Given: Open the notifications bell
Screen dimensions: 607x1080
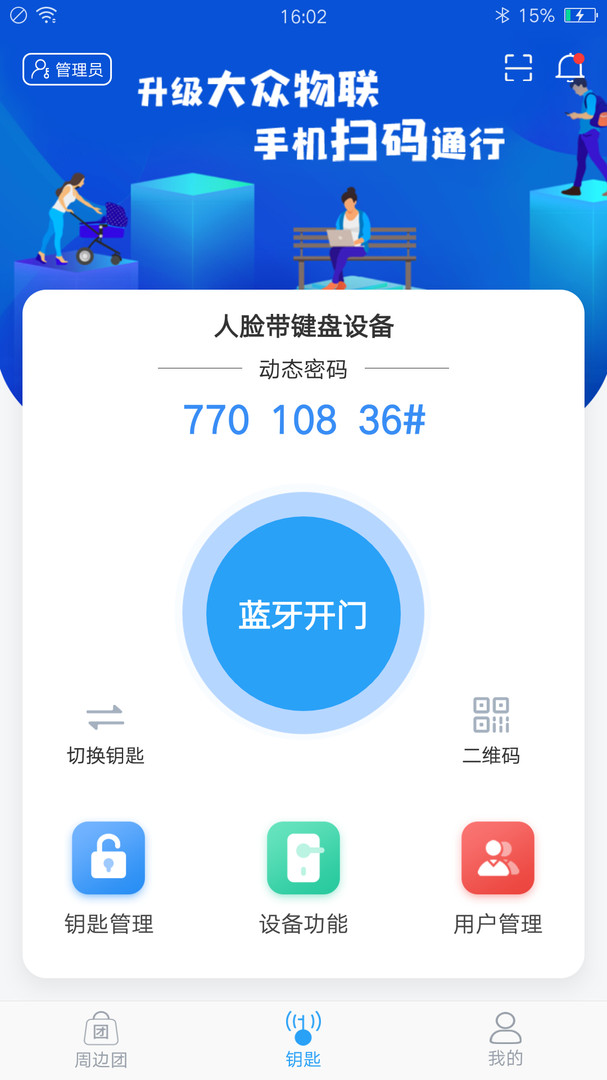Looking at the screenshot, I should point(570,67).
